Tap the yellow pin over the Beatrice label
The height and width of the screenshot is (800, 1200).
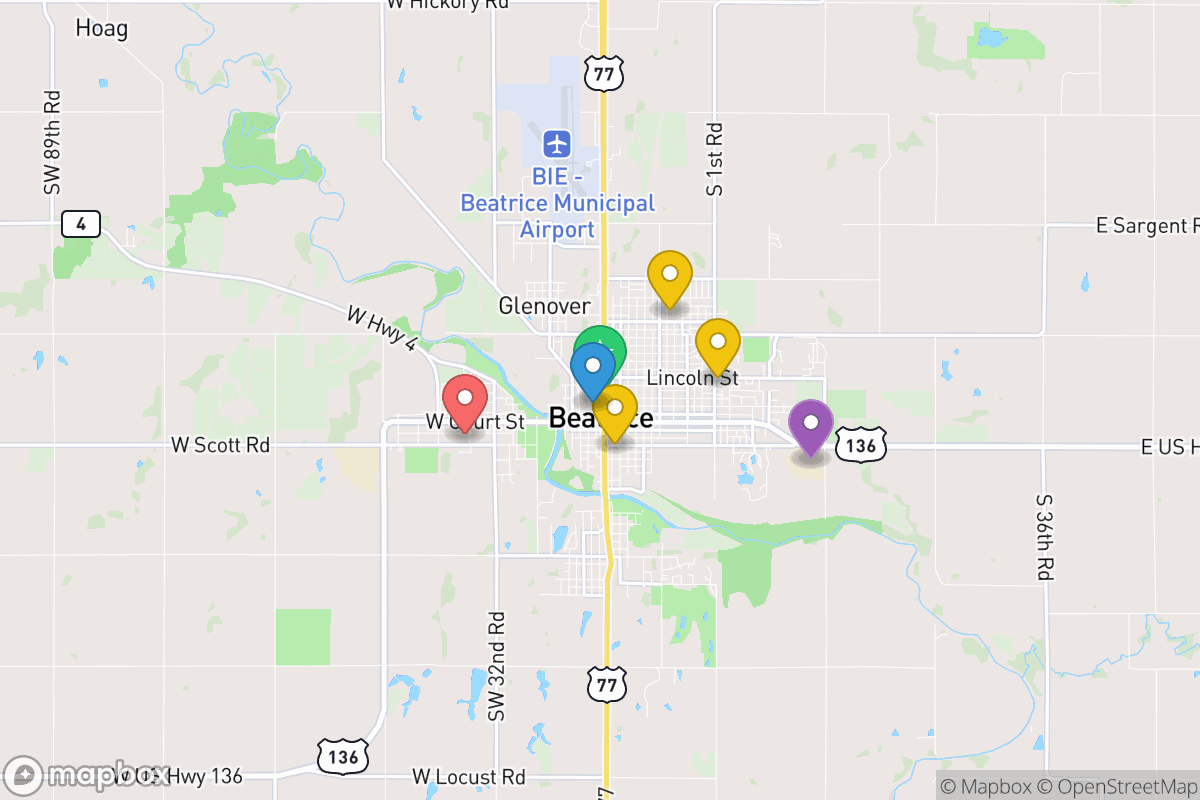(x=615, y=408)
